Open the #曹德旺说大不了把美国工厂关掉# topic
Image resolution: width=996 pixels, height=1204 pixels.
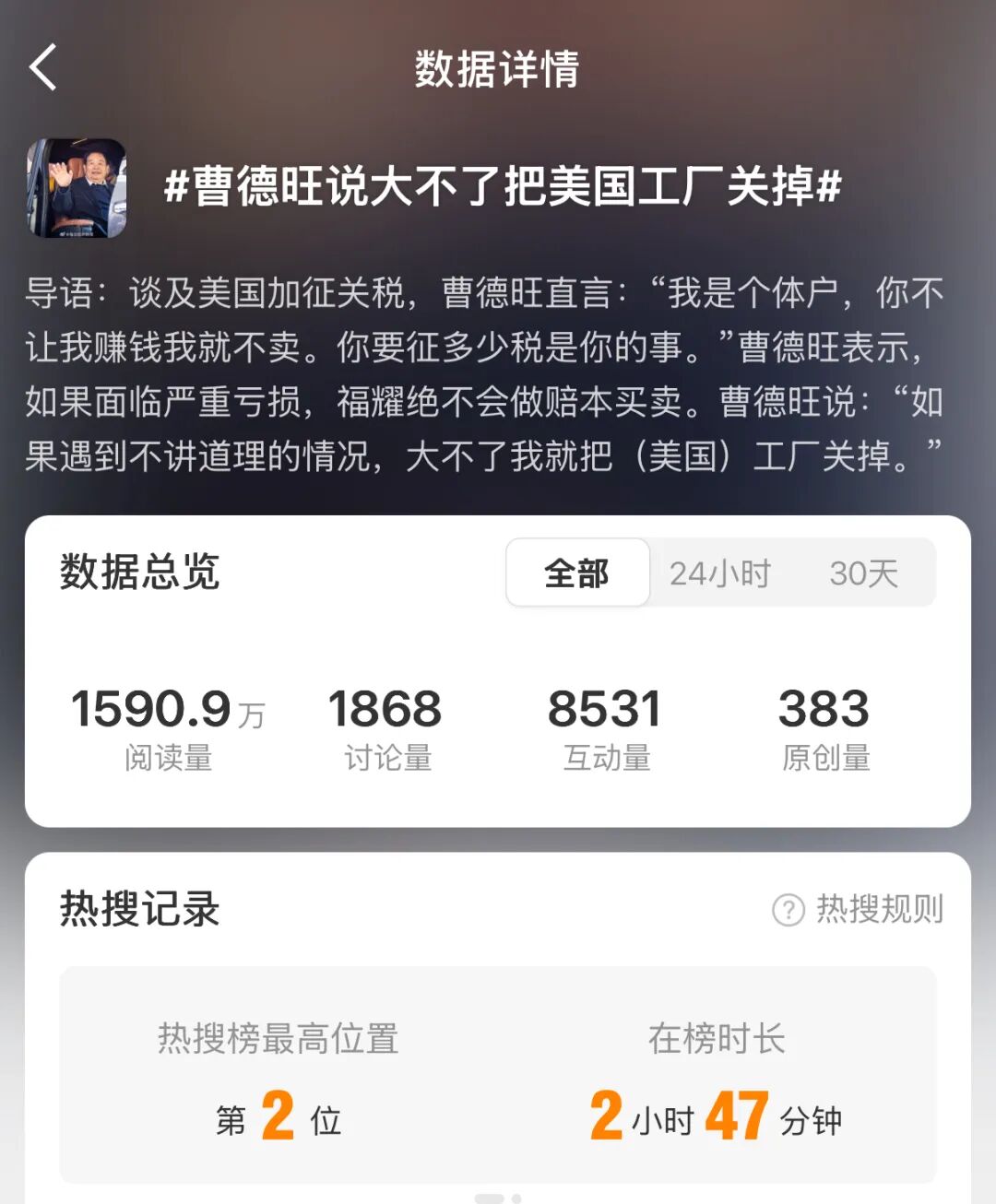(503, 186)
